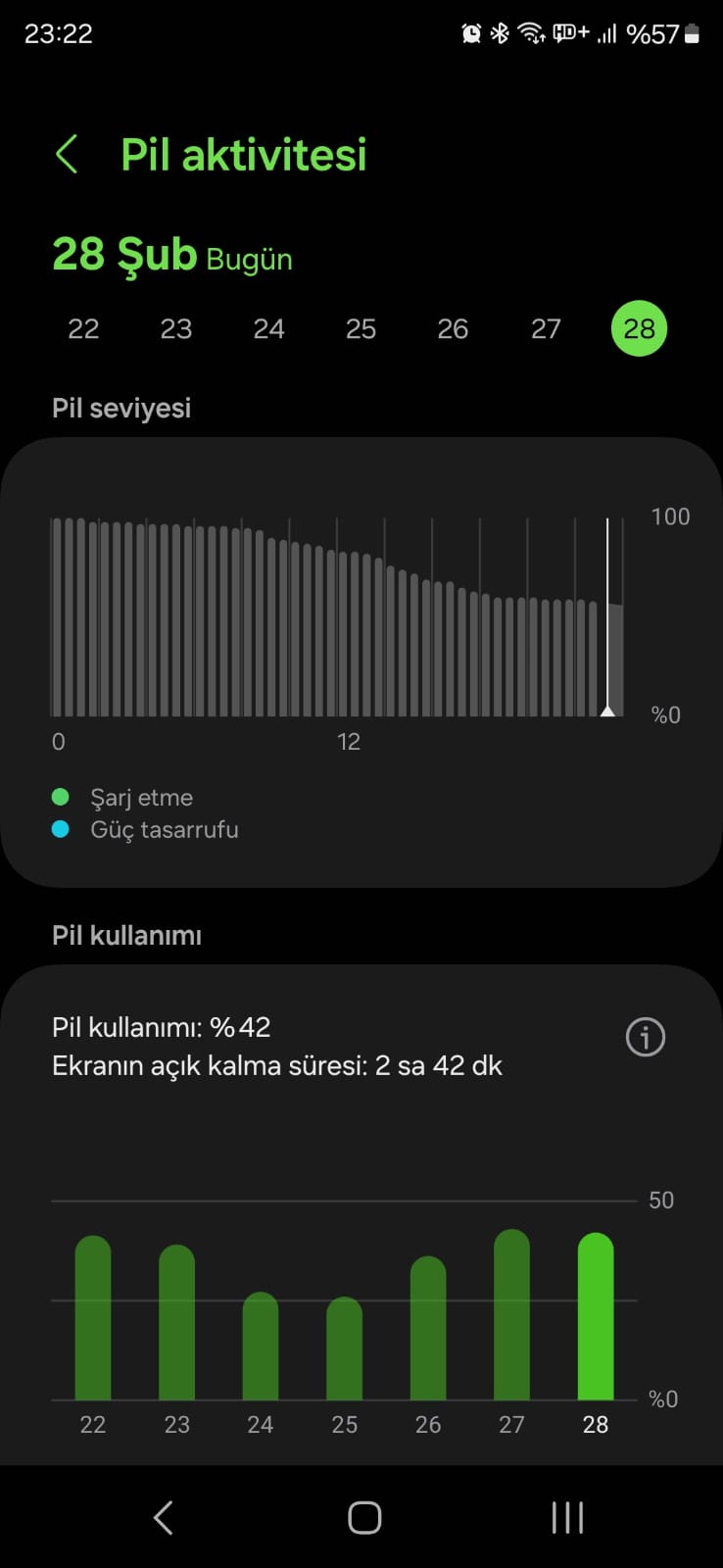Show usage bar for day 27
The image size is (723, 1568).
(x=511, y=1315)
